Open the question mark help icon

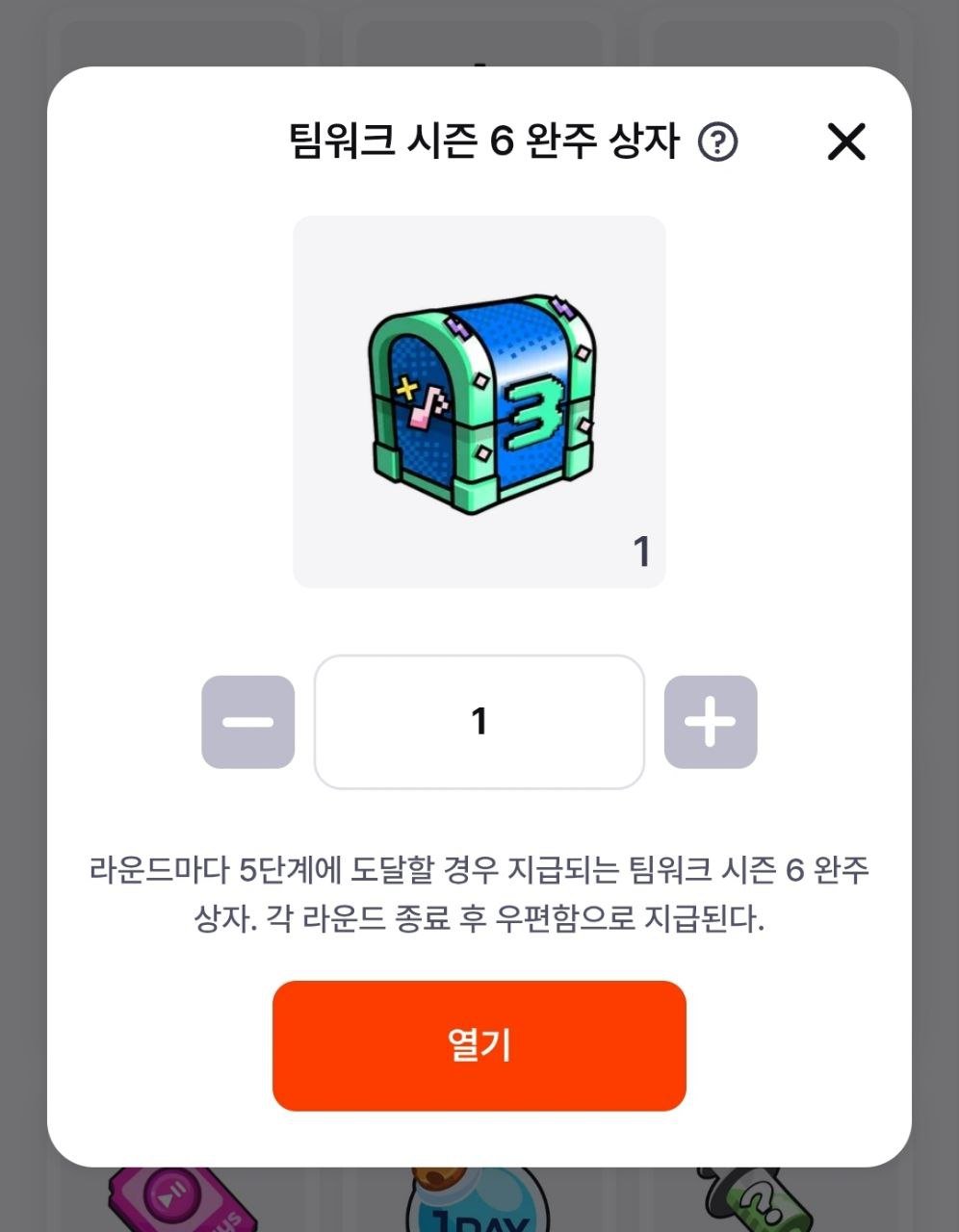(x=717, y=142)
